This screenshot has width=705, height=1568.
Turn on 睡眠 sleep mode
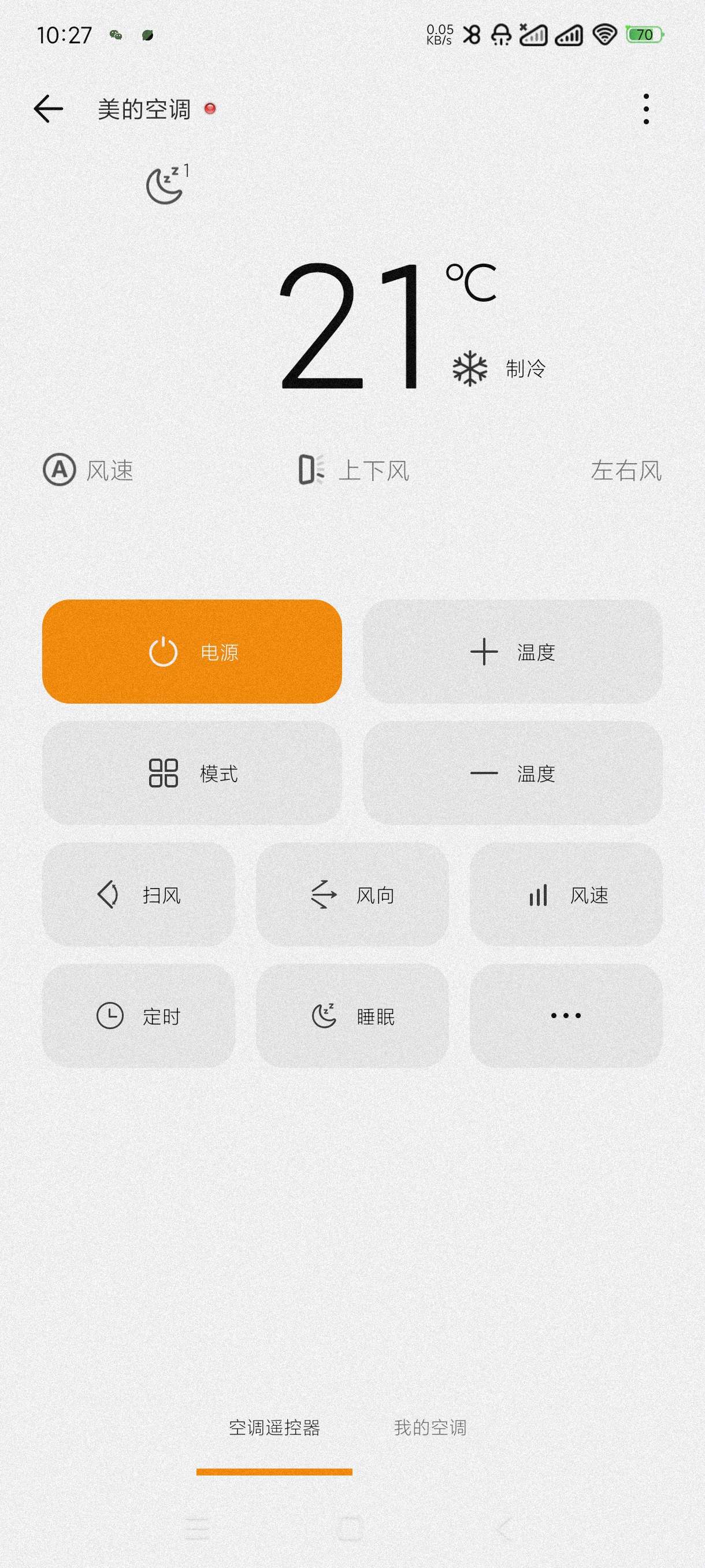click(x=352, y=1015)
